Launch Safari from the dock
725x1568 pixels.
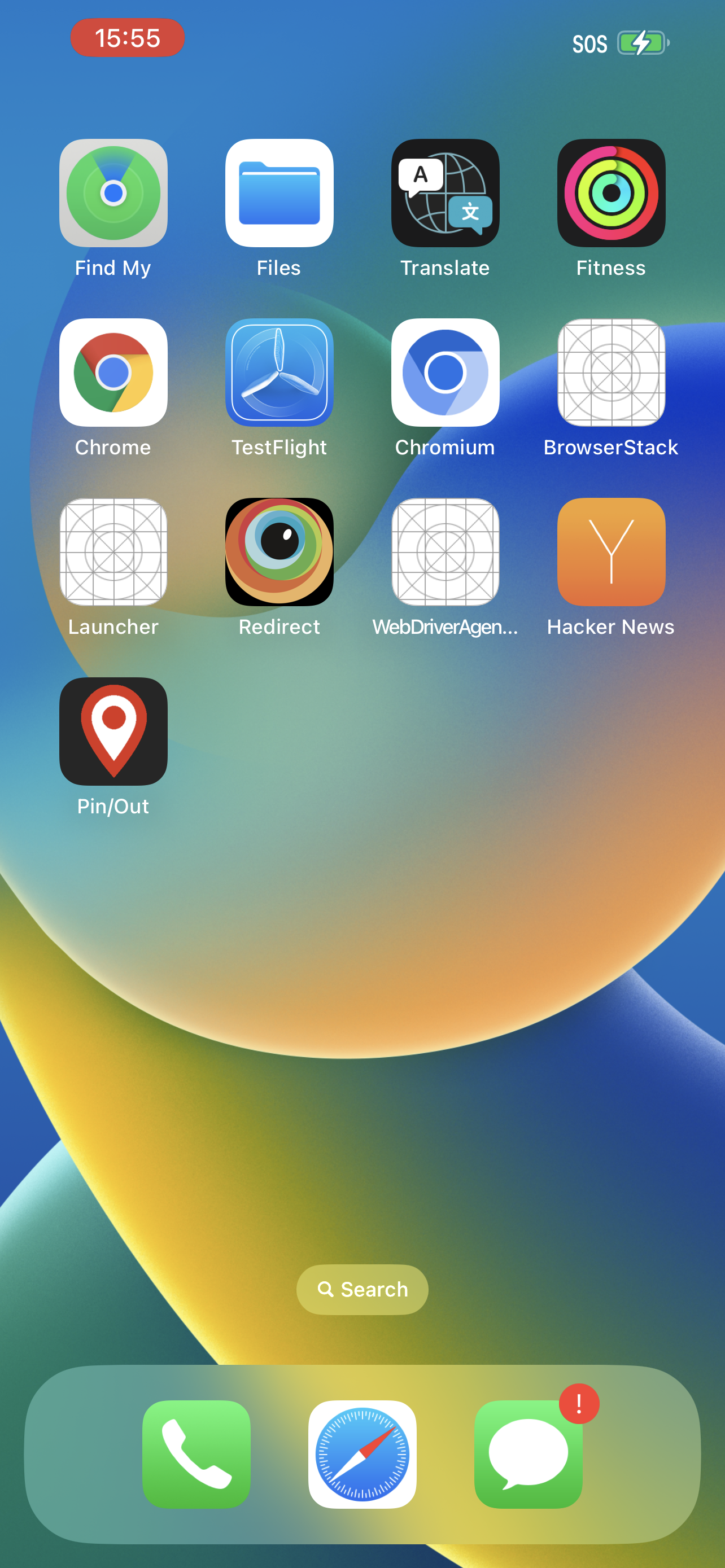click(x=362, y=1453)
